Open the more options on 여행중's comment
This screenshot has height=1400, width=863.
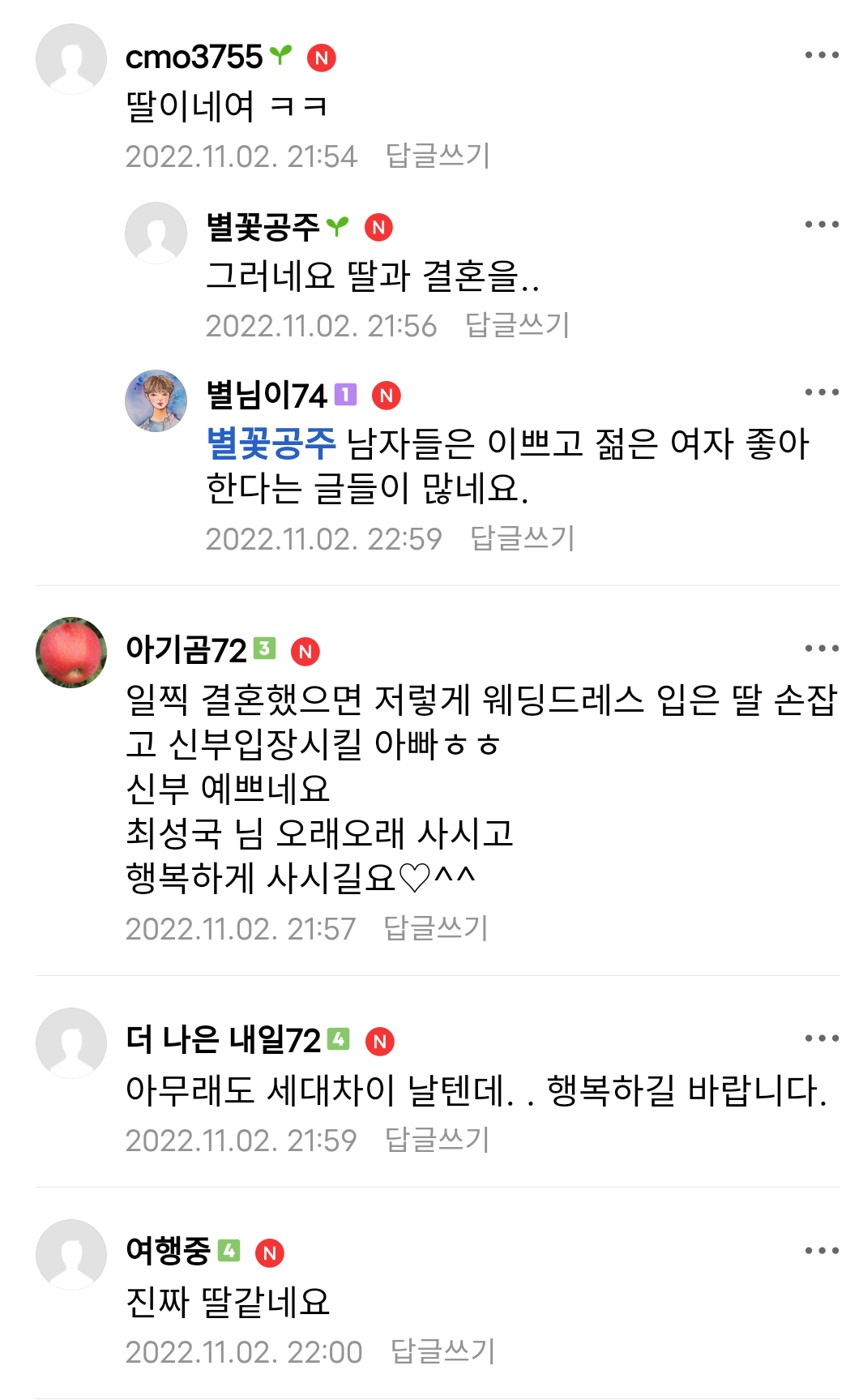click(821, 1251)
